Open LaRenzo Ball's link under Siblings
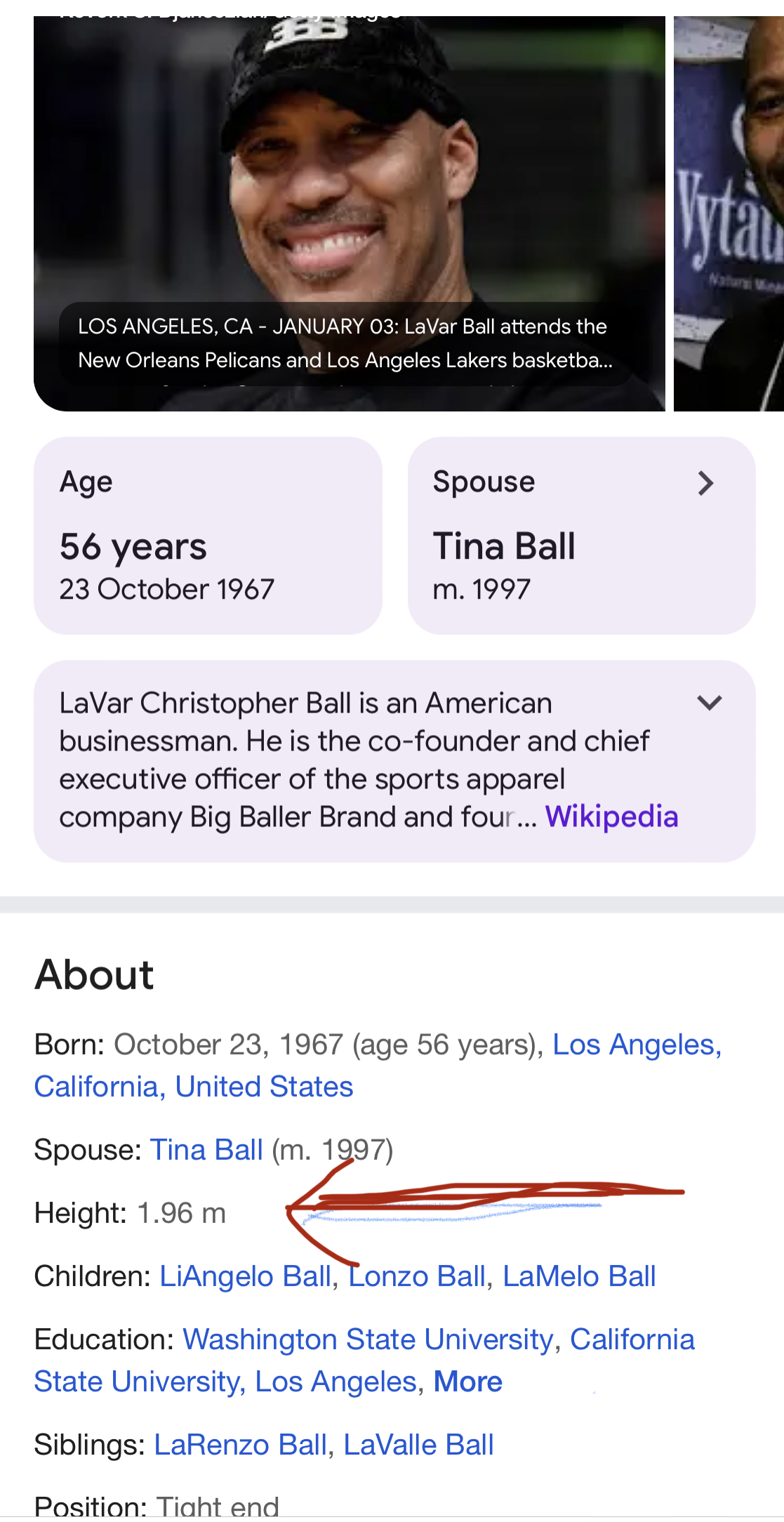 pyautogui.click(x=240, y=1445)
